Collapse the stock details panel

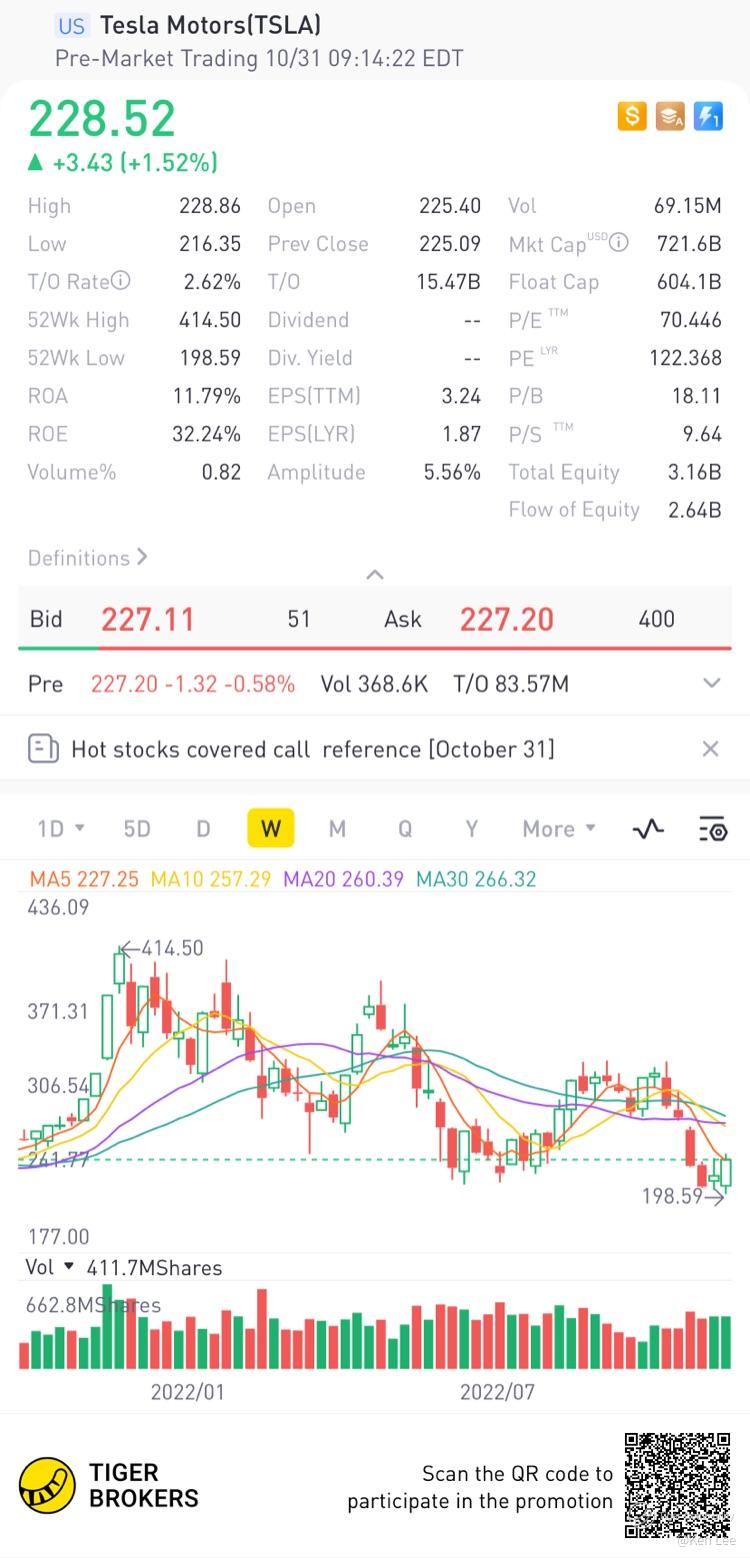tap(375, 574)
